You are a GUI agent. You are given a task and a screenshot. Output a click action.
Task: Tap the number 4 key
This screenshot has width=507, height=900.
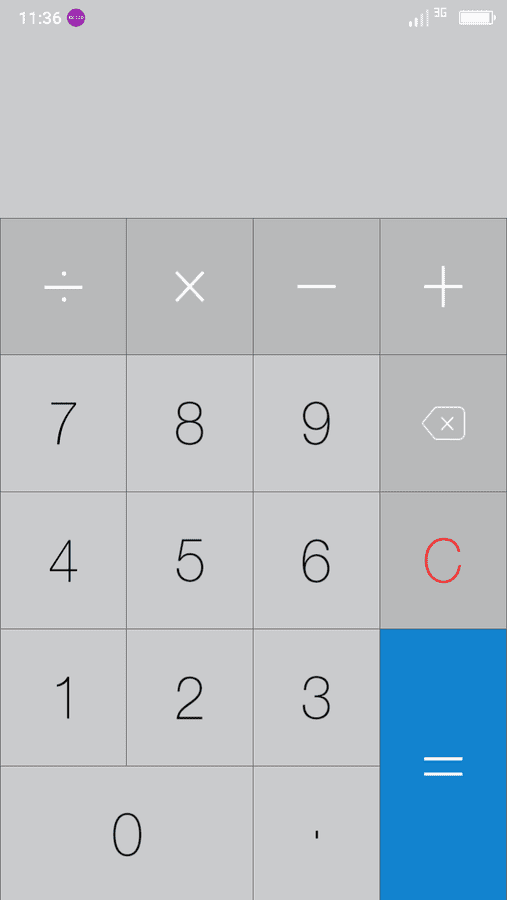63,560
